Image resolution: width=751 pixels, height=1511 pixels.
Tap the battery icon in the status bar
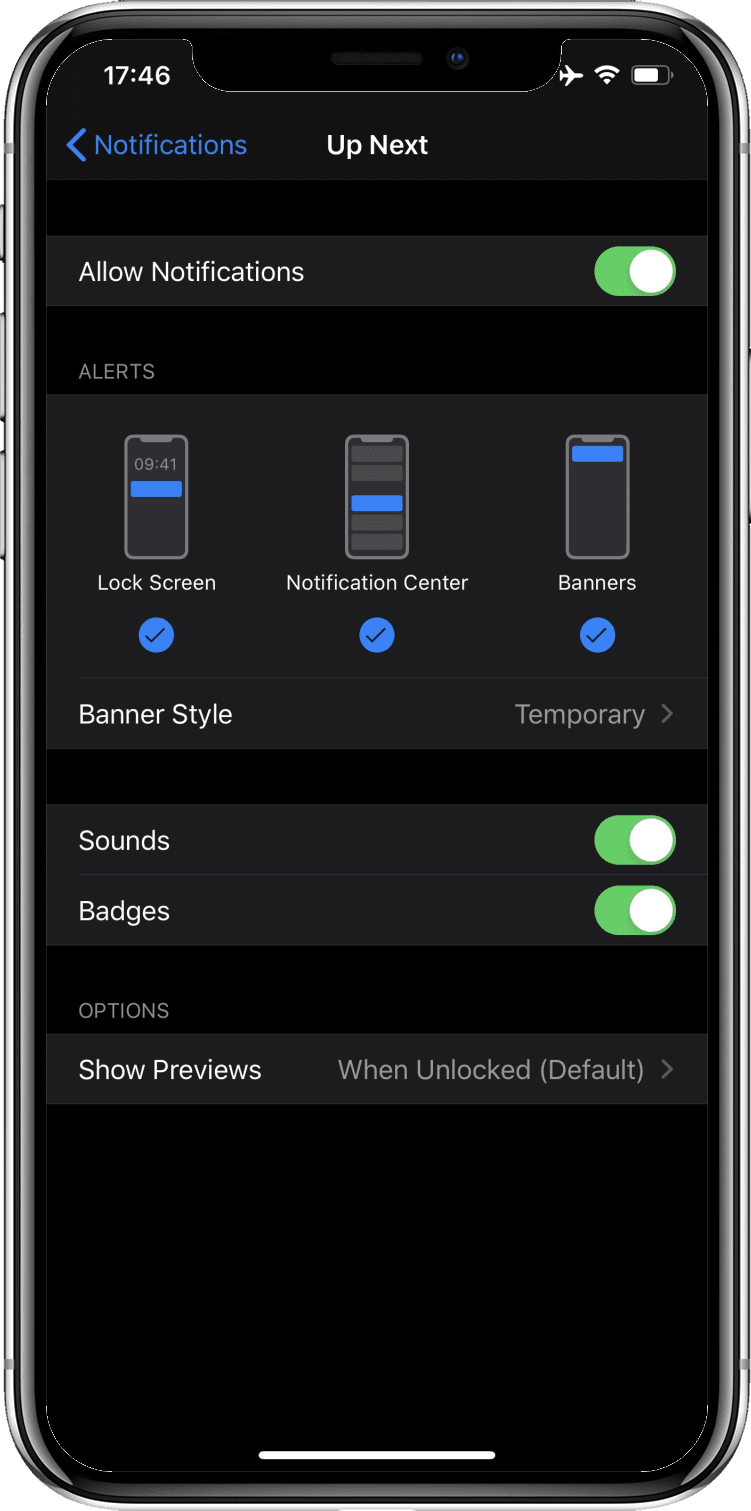click(x=652, y=74)
